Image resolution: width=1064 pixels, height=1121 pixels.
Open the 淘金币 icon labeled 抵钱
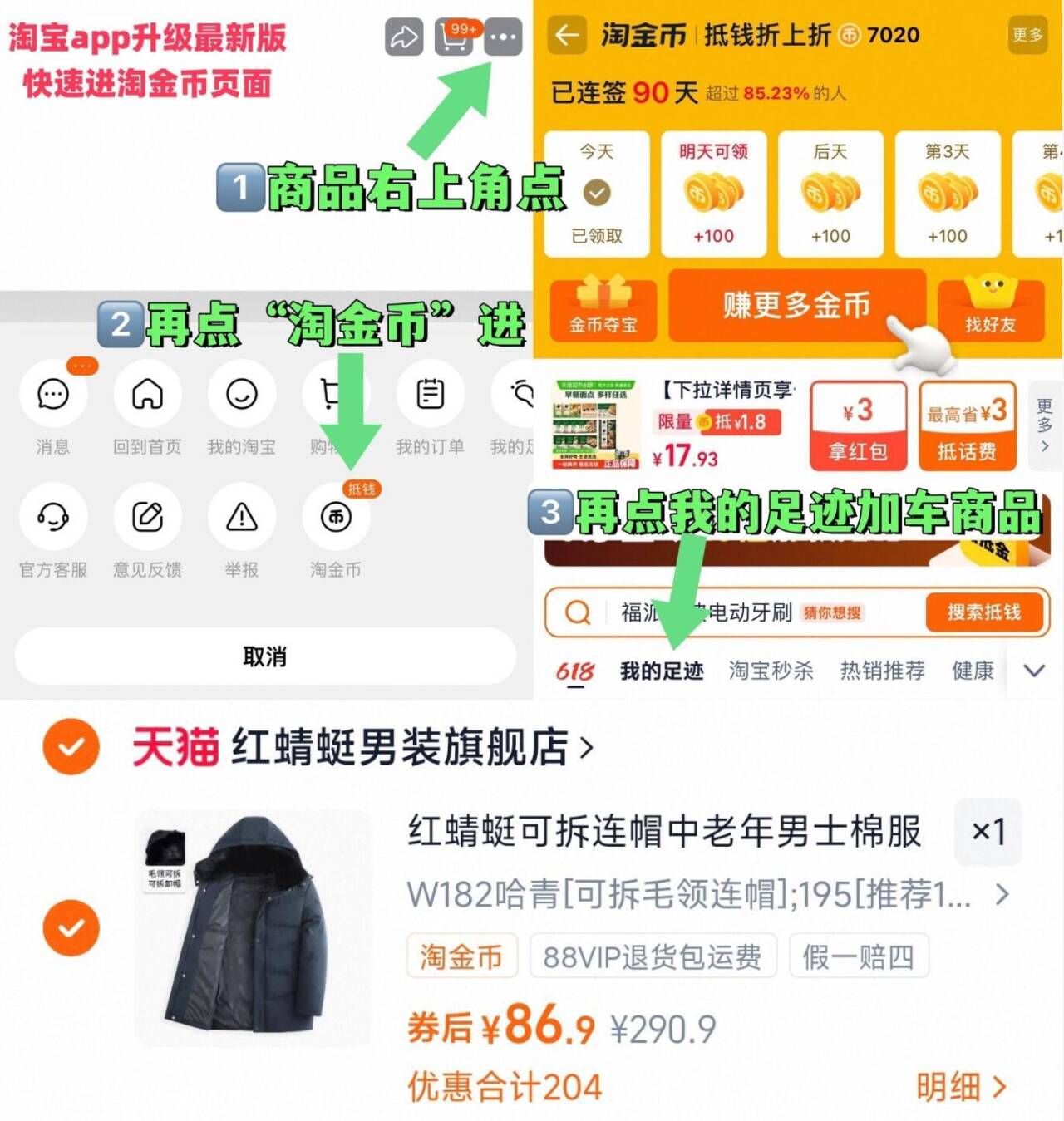(x=336, y=518)
